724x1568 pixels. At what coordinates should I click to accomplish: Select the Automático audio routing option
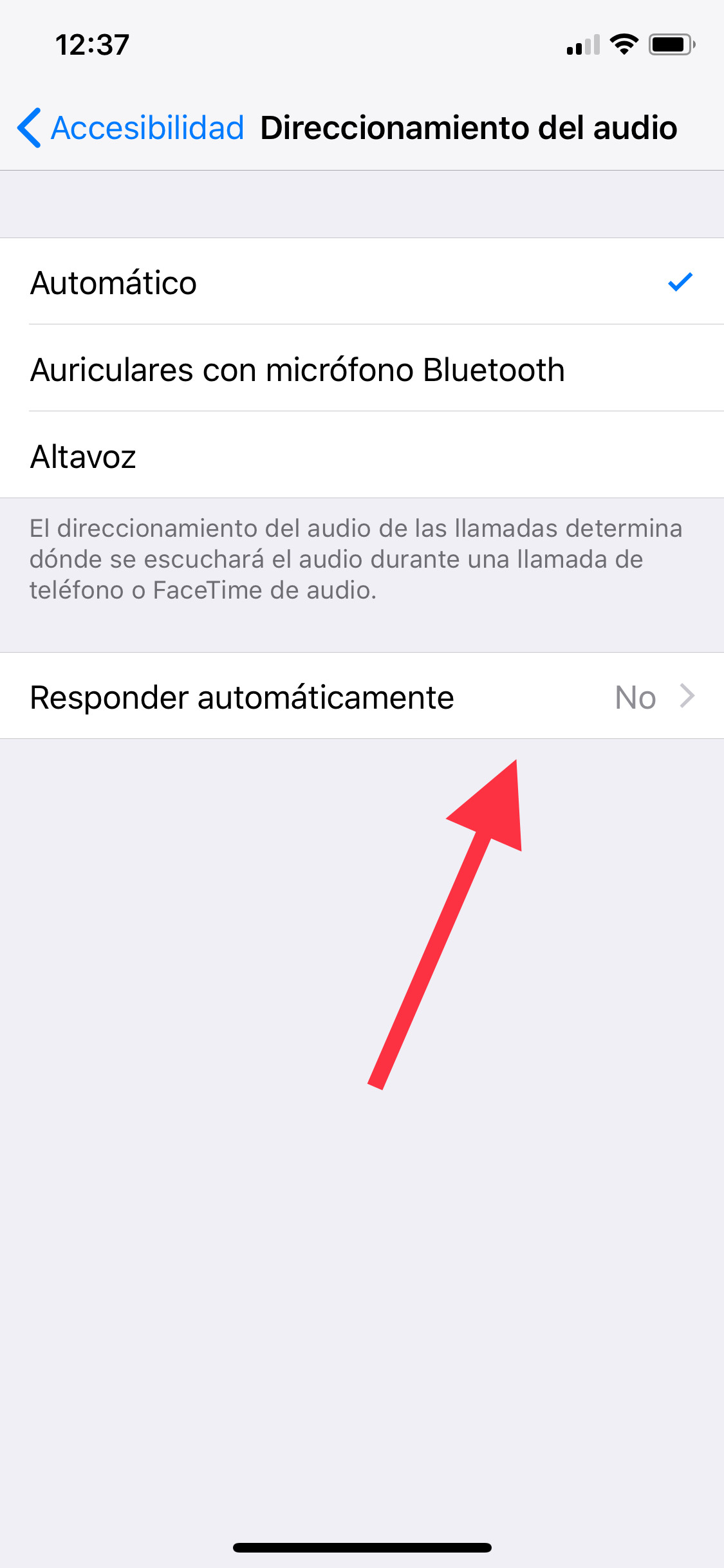(360, 282)
